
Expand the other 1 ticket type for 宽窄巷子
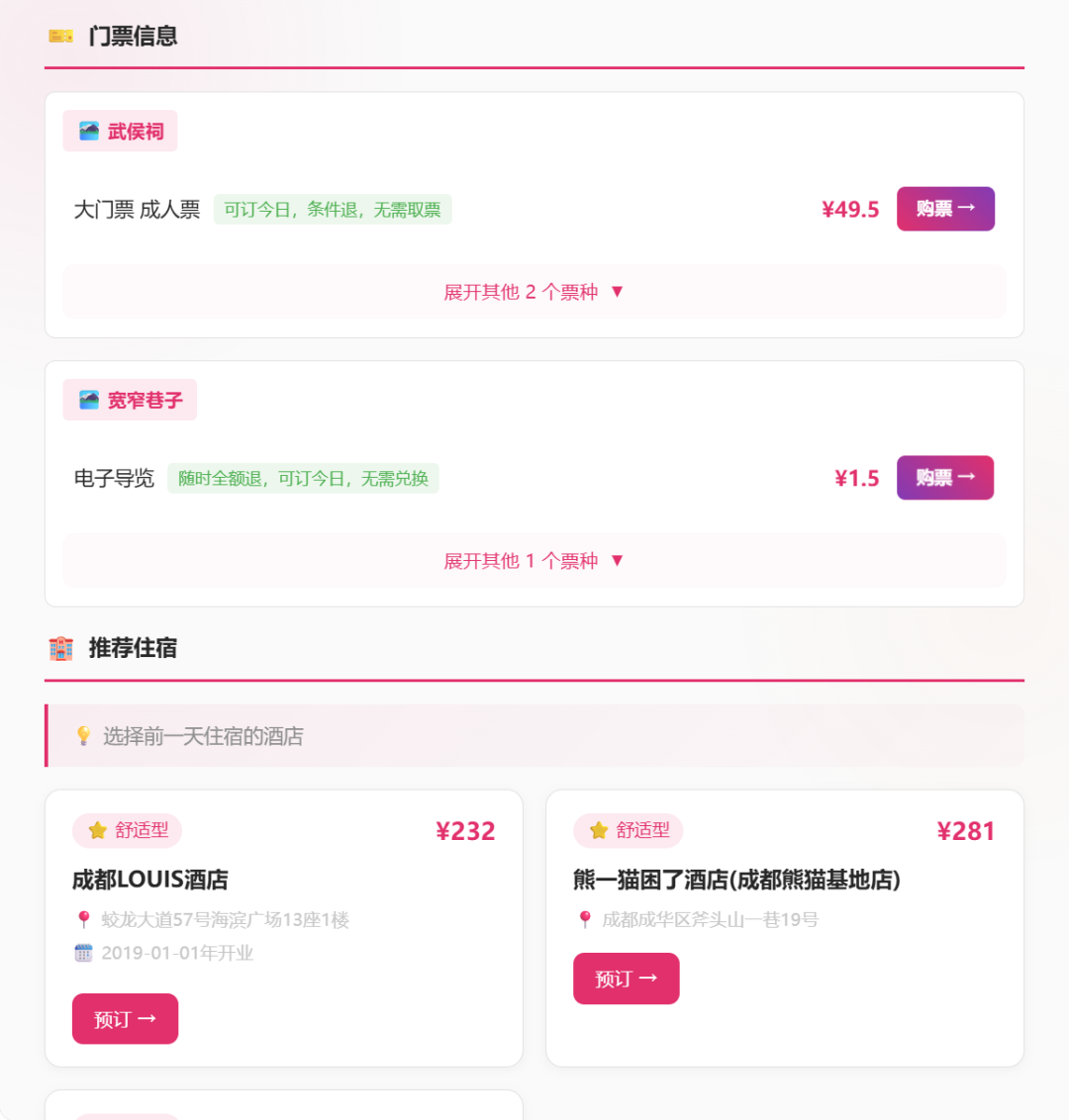534,560
